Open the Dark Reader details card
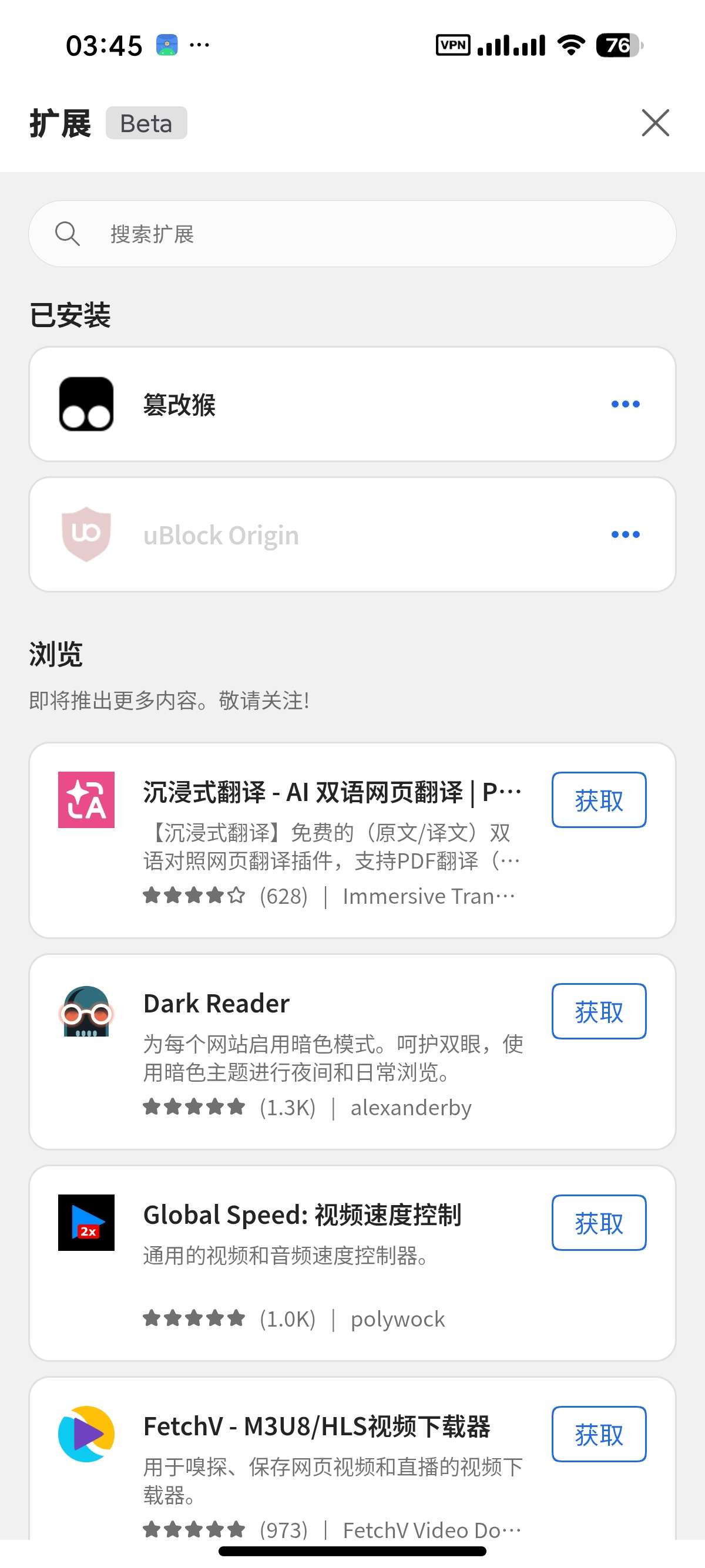This screenshot has height=1568, width=705. 352,1052
